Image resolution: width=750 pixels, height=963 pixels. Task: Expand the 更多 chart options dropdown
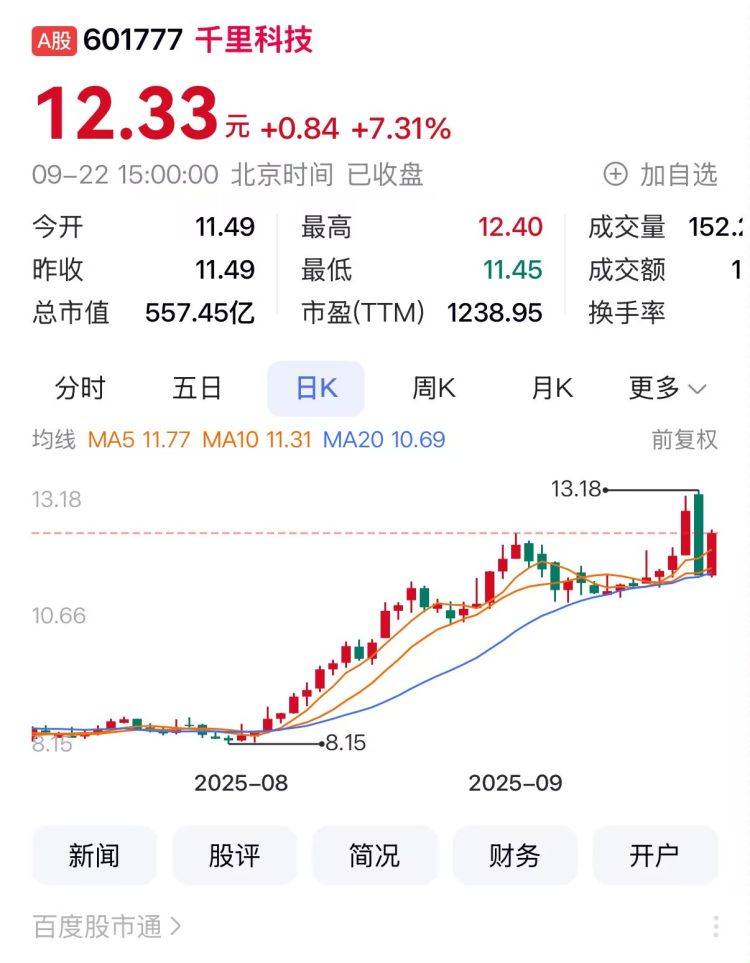pyautogui.click(x=667, y=389)
